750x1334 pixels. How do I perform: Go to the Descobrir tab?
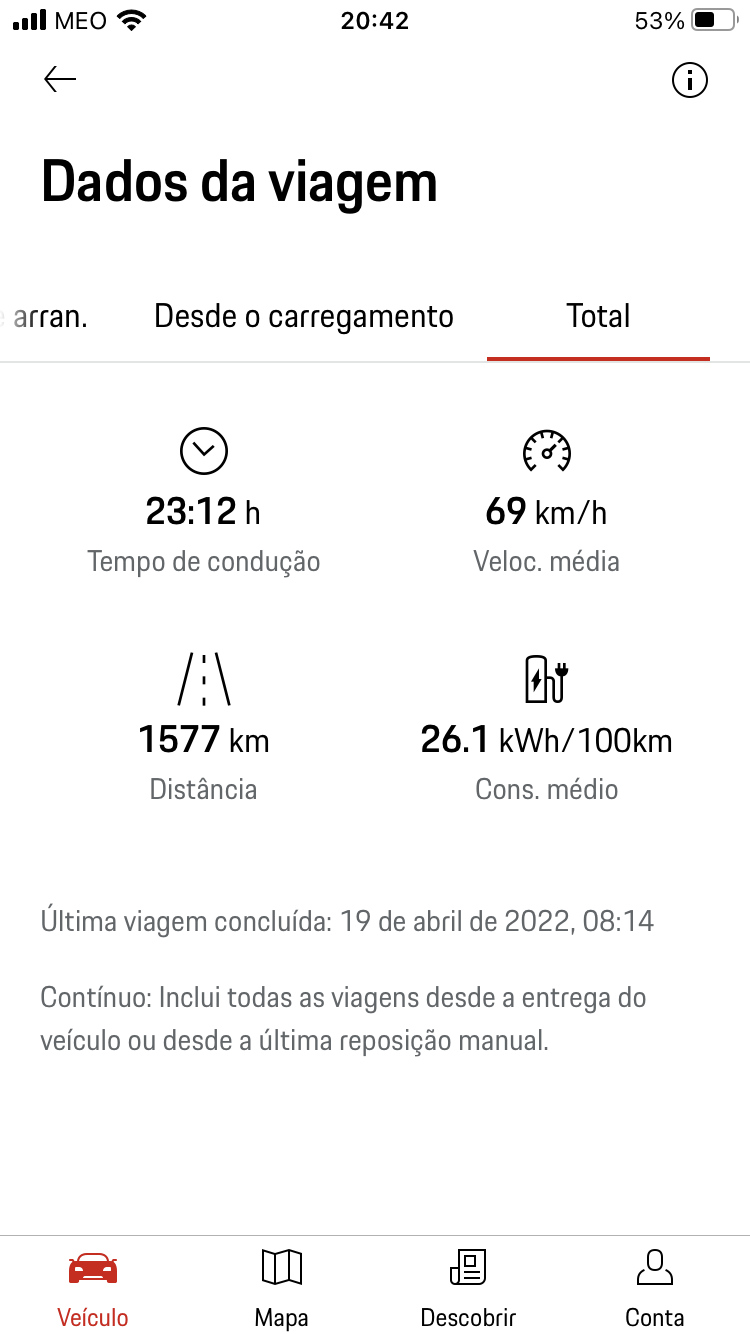468,1288
